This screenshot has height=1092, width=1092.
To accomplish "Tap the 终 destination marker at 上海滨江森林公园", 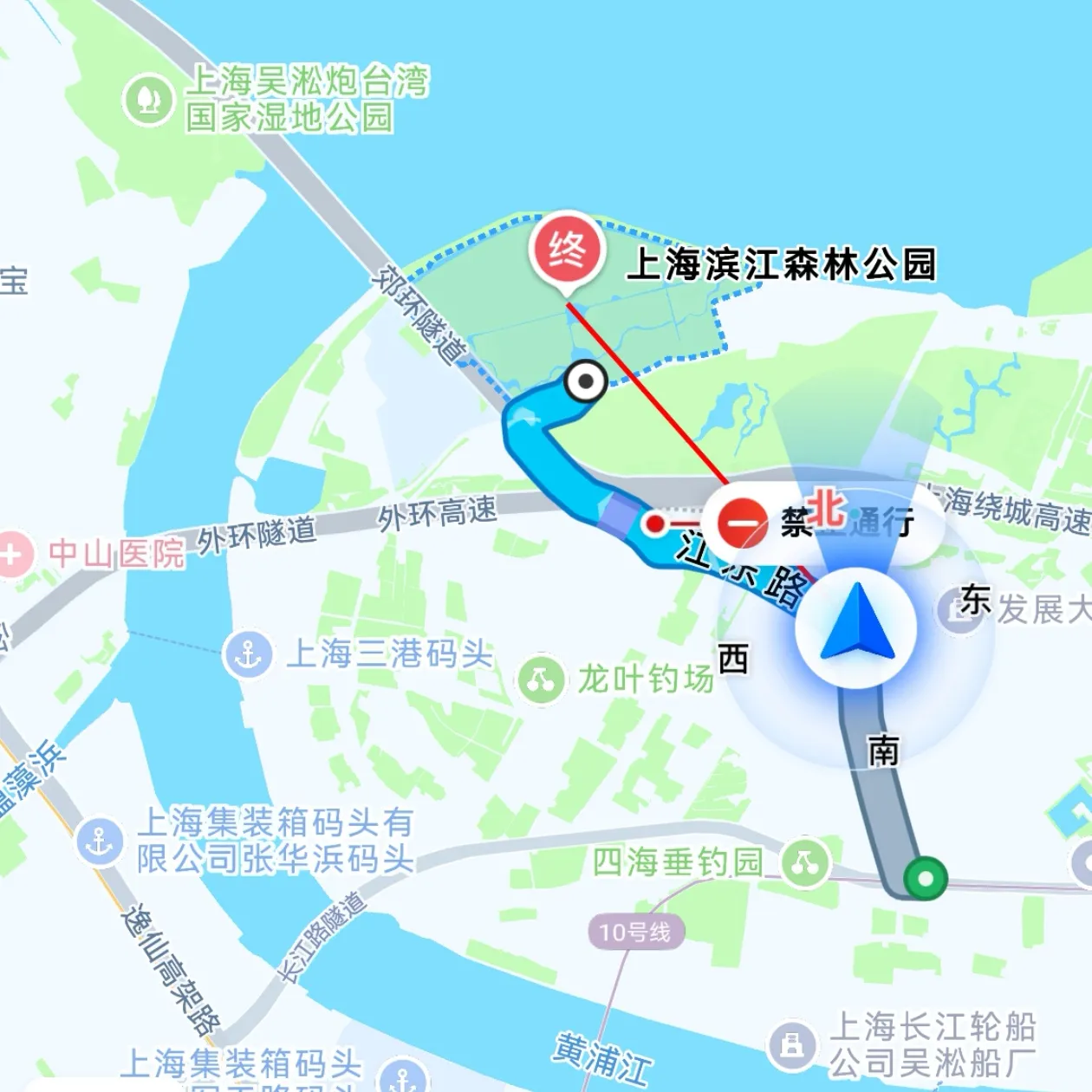I will [567, 251].
